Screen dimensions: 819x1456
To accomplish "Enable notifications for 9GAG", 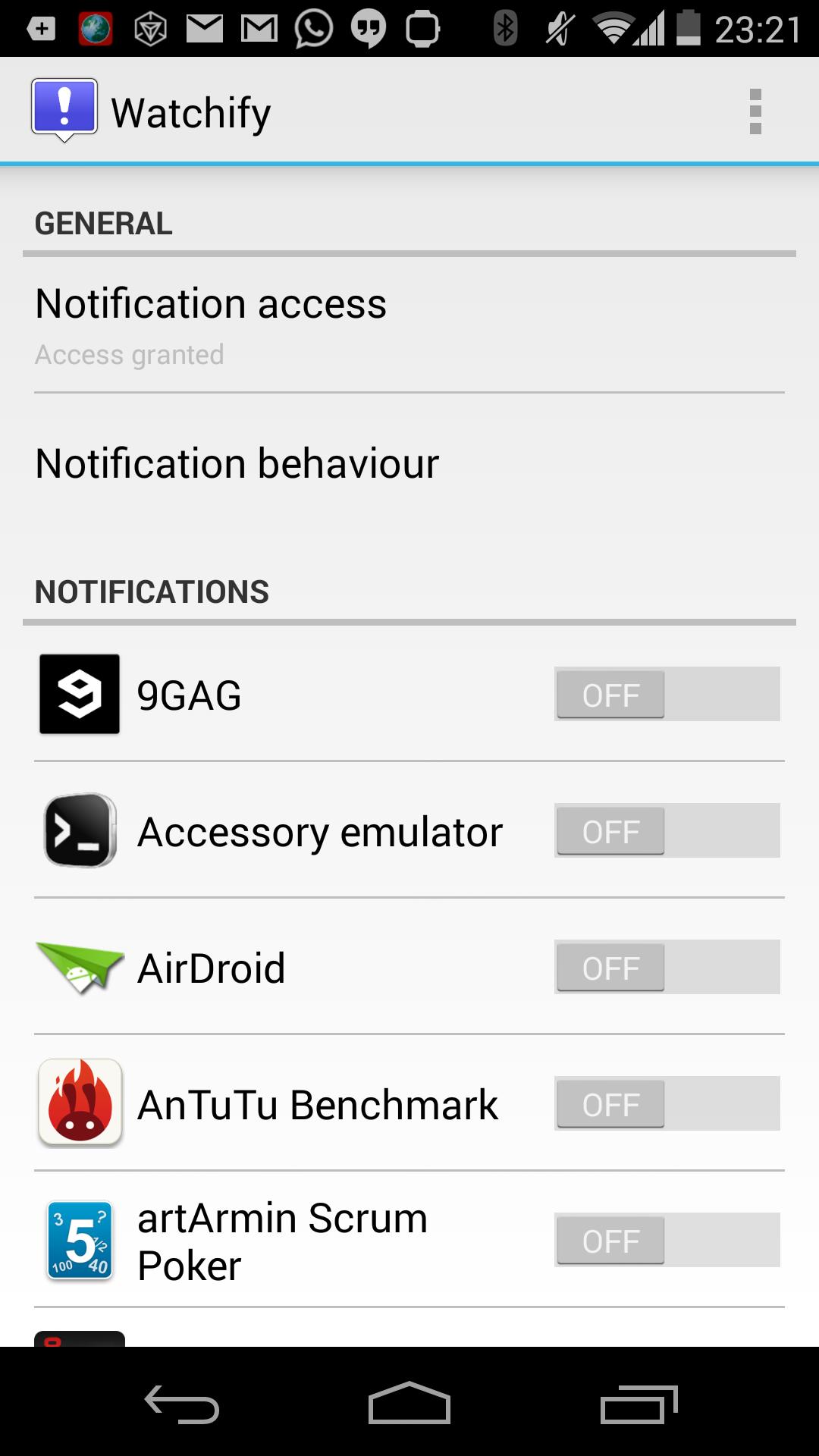I will 667,694.
